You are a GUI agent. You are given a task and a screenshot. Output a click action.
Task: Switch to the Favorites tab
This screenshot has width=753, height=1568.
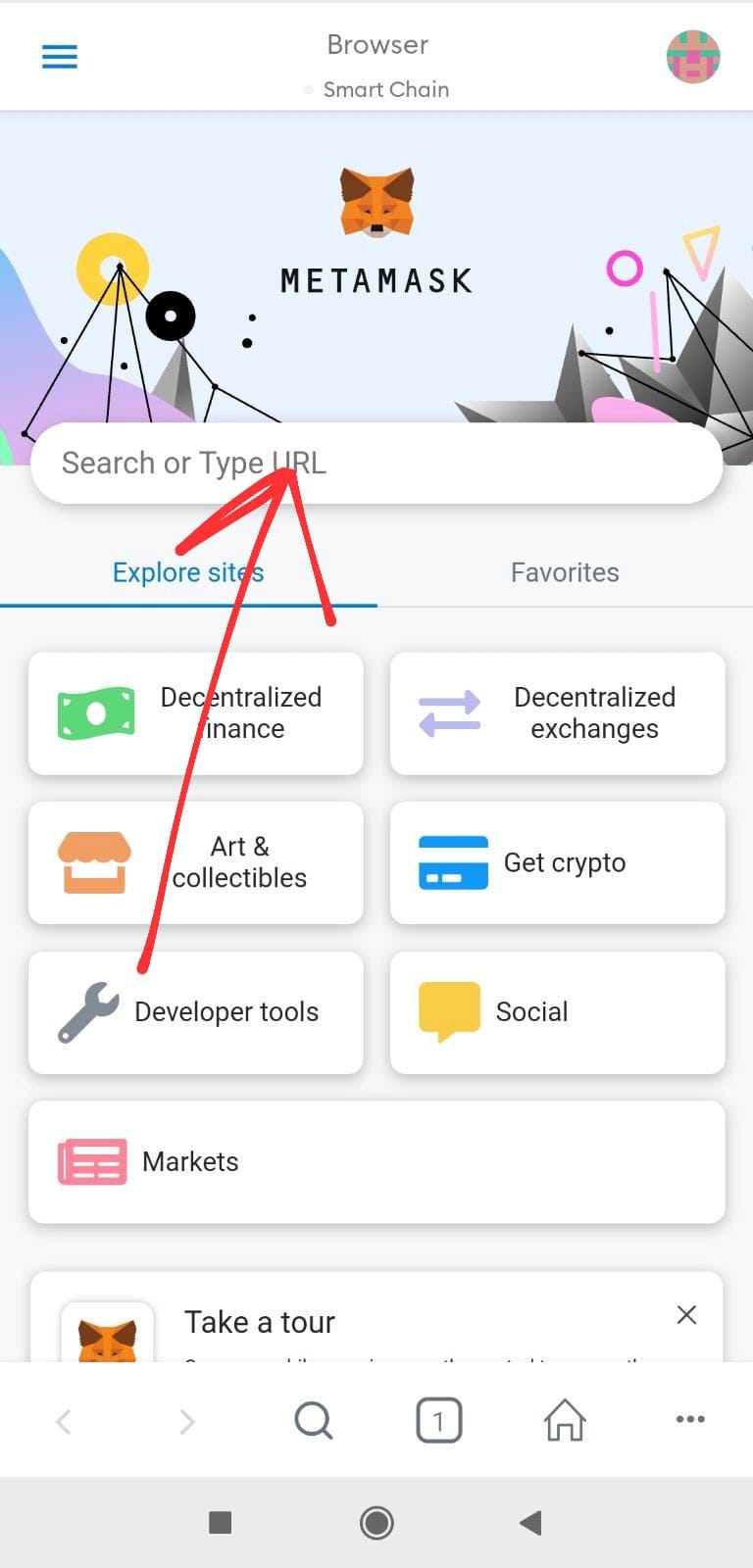click(565, 572)
